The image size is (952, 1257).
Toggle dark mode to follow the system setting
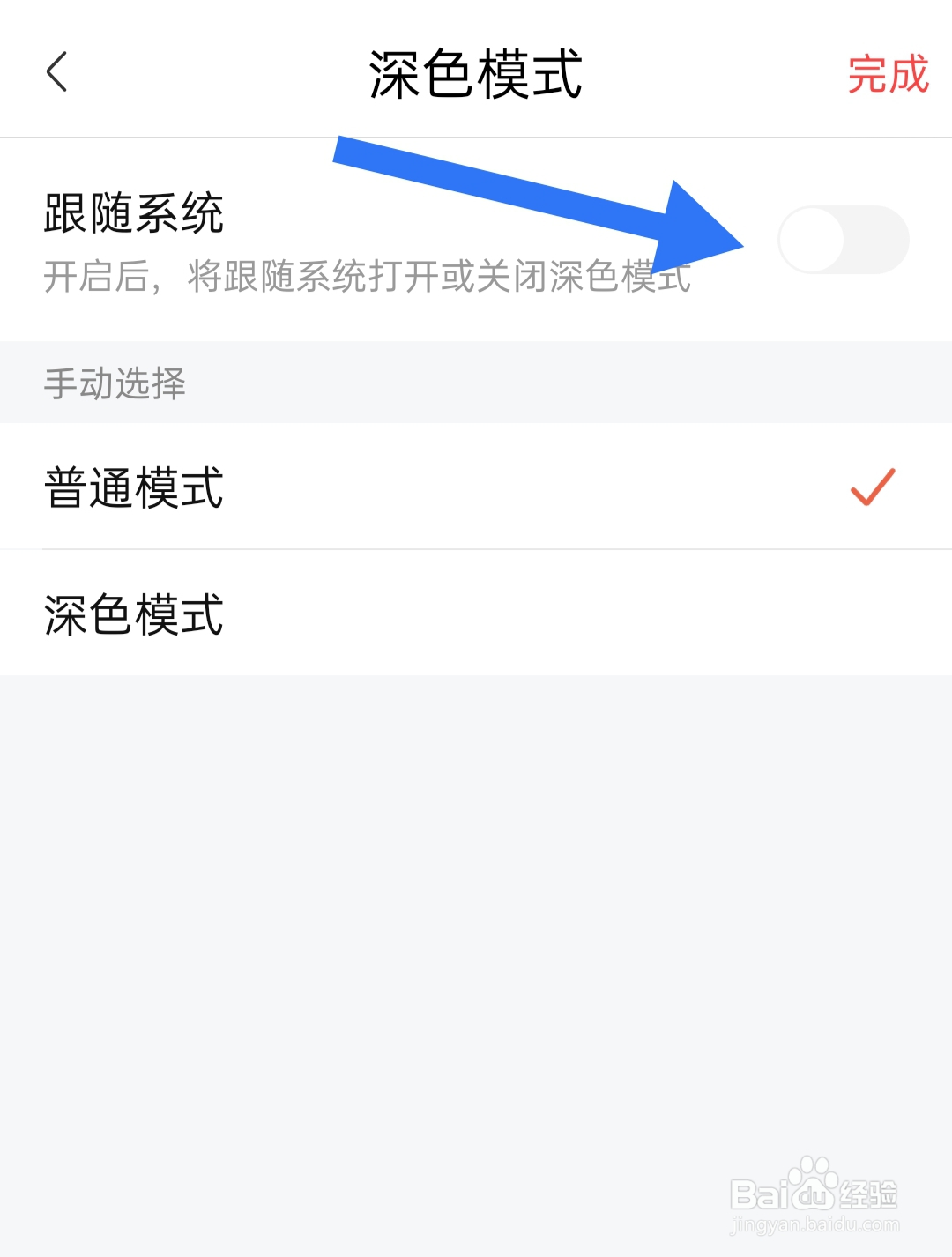coord(843,240)
